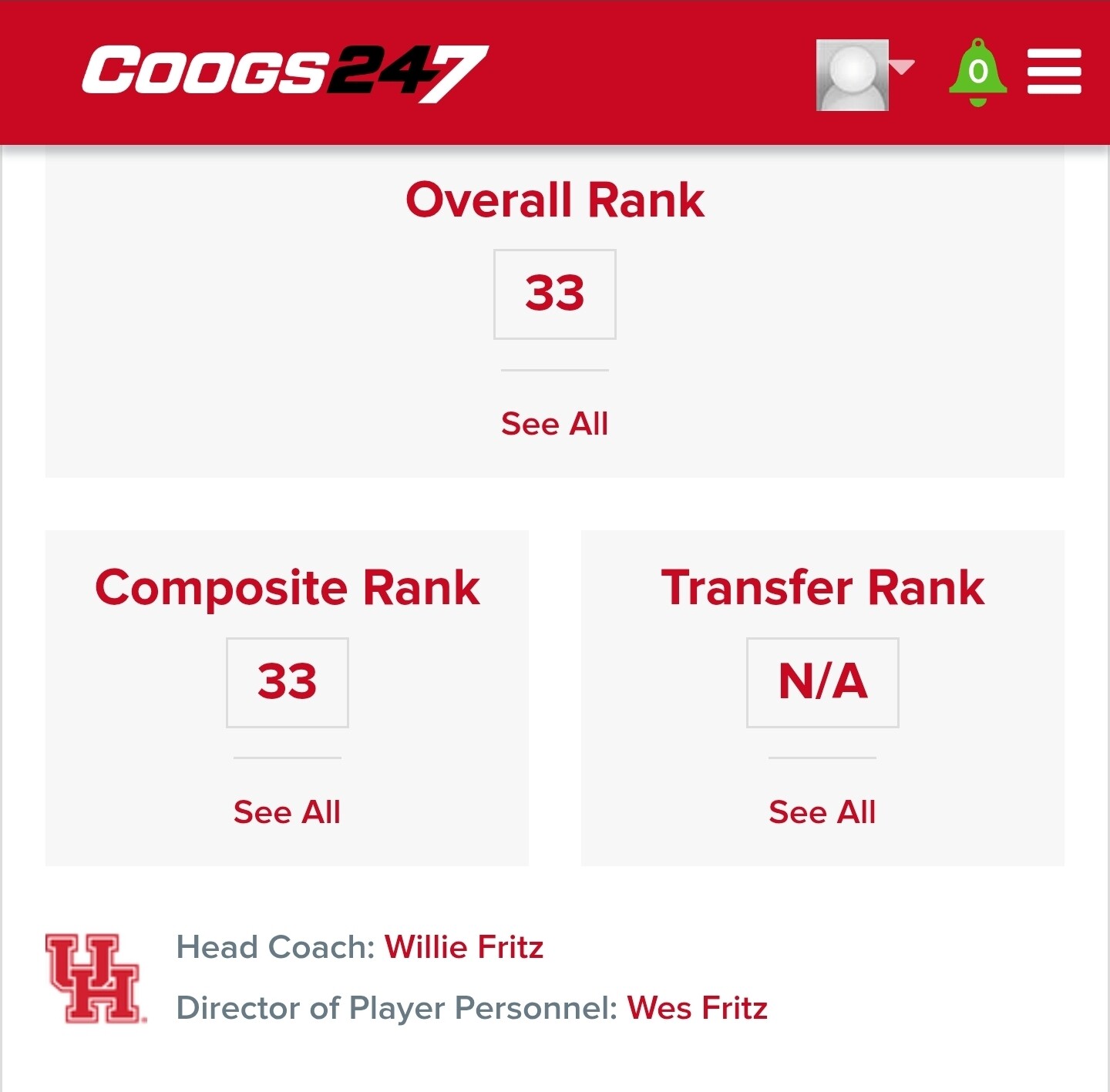See all Transfer Rank listings
1110x1092 pixels.
click(x=822, y=812)
